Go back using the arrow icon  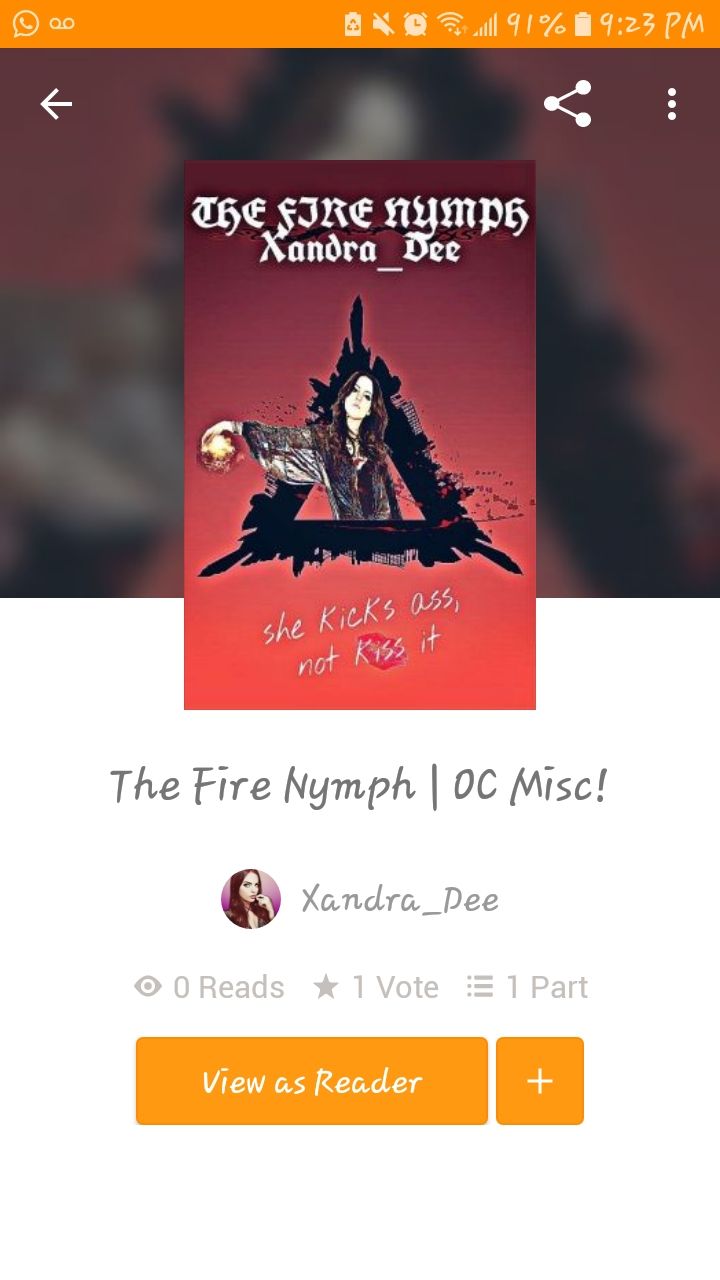[x=56, y=104]
